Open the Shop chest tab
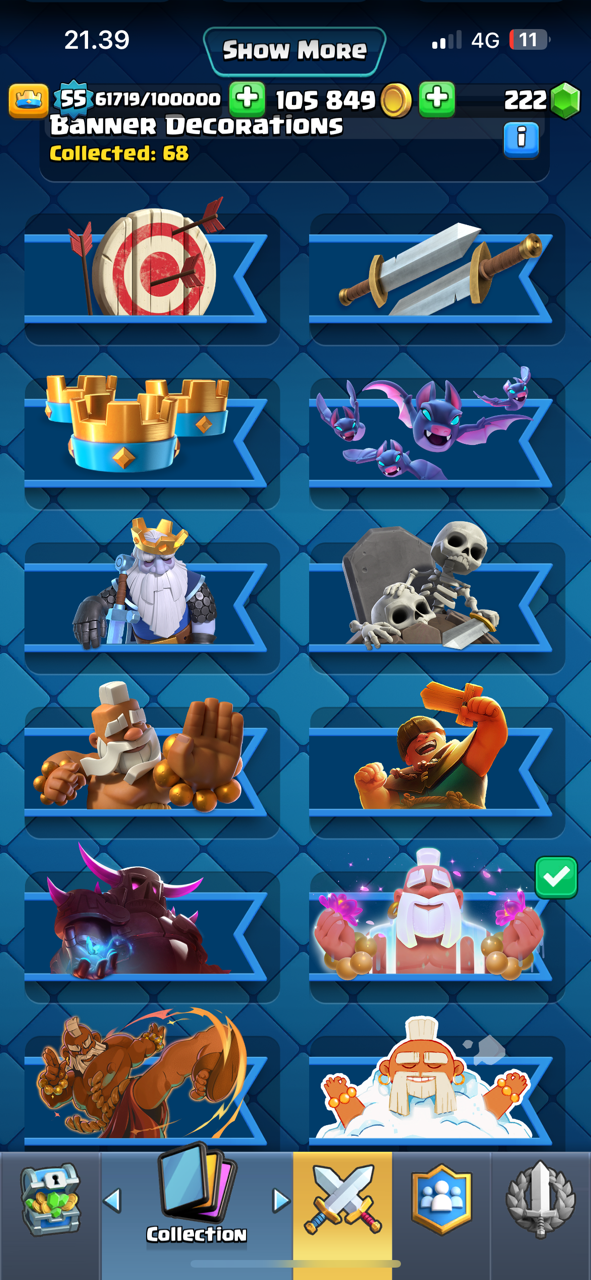Screen dimensions: 591x1280 tap(49, 1200)
